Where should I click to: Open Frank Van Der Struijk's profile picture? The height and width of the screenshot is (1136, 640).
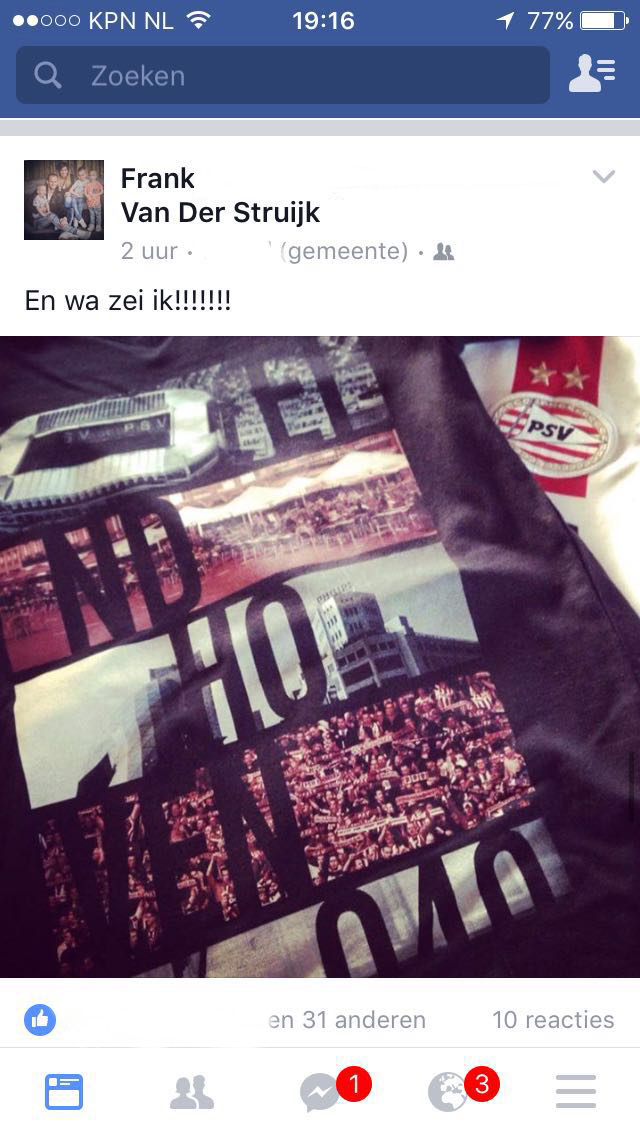(64, 200)
